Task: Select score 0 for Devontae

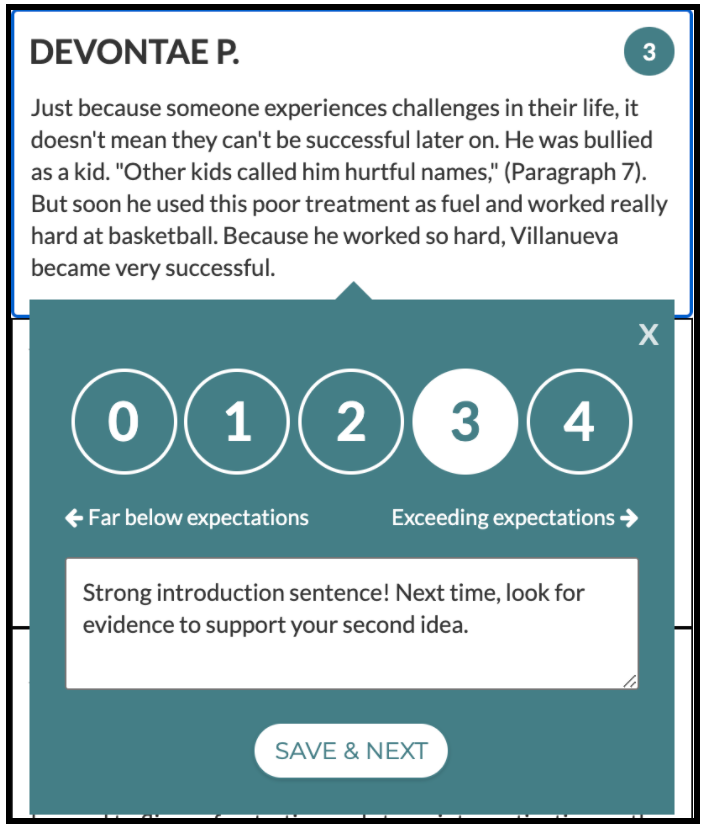Action: pyautogui.click(x=124, y=423)
